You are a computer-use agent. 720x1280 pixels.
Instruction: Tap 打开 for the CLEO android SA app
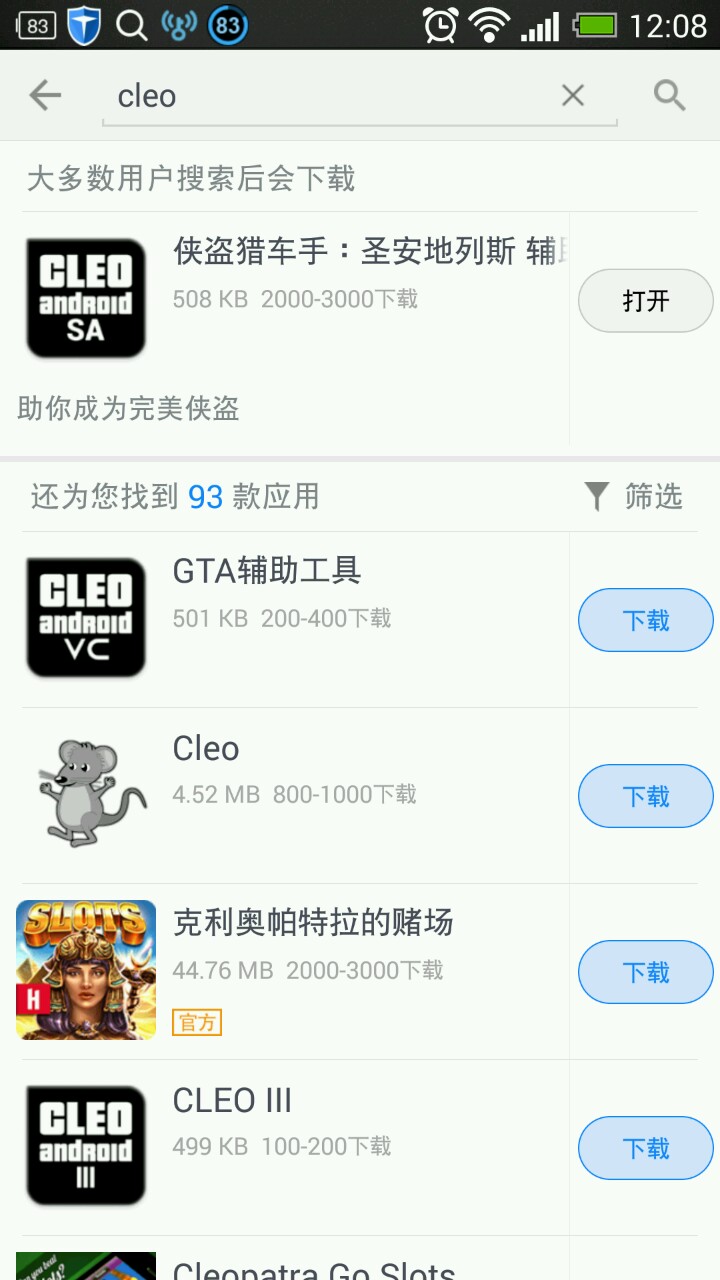point(645,301)
